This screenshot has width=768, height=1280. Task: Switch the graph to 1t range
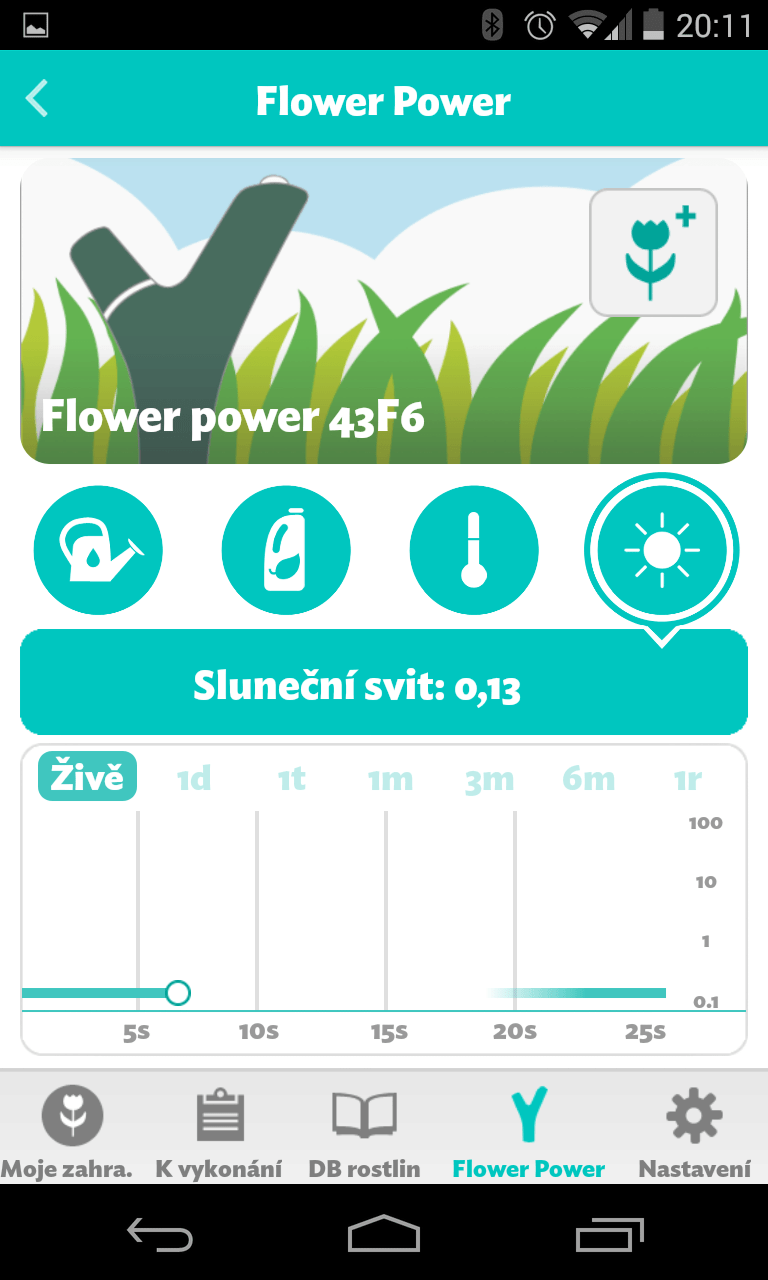pyautogui.click(x=292, y=778)
